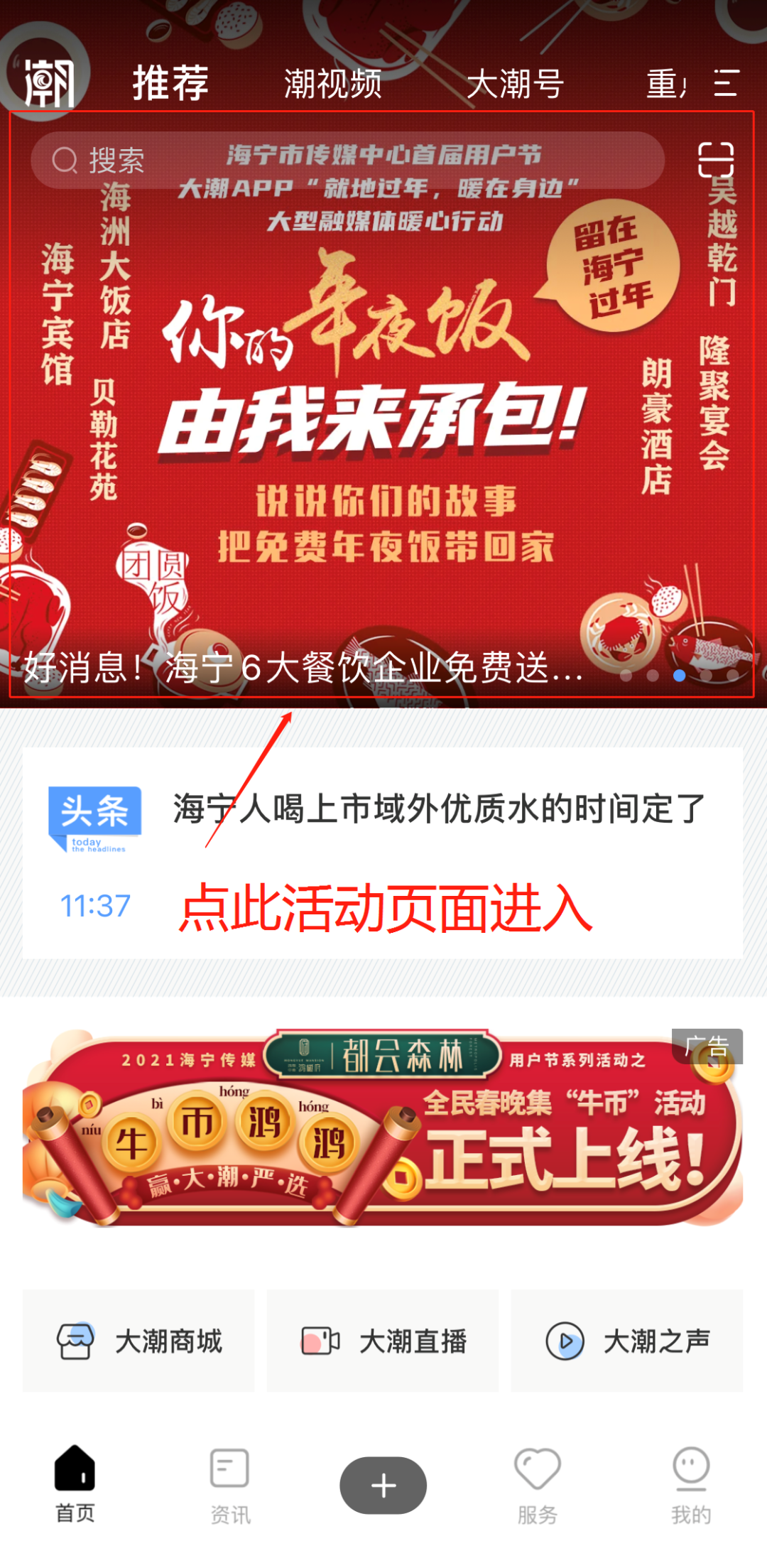The width and height of the screenshot is (767, 1568).
Task: Switch to the 潮视频 tab
Action: tap(332, 84)
